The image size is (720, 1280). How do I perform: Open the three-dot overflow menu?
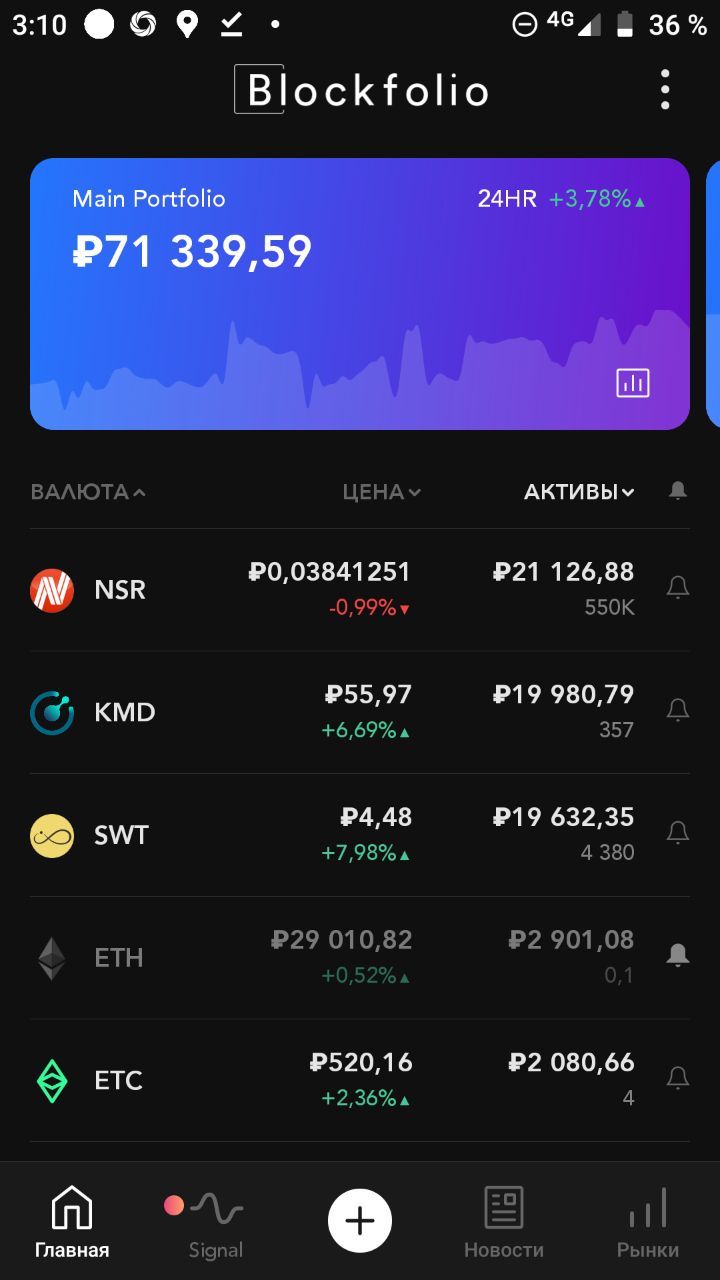(x=665, y=90)
